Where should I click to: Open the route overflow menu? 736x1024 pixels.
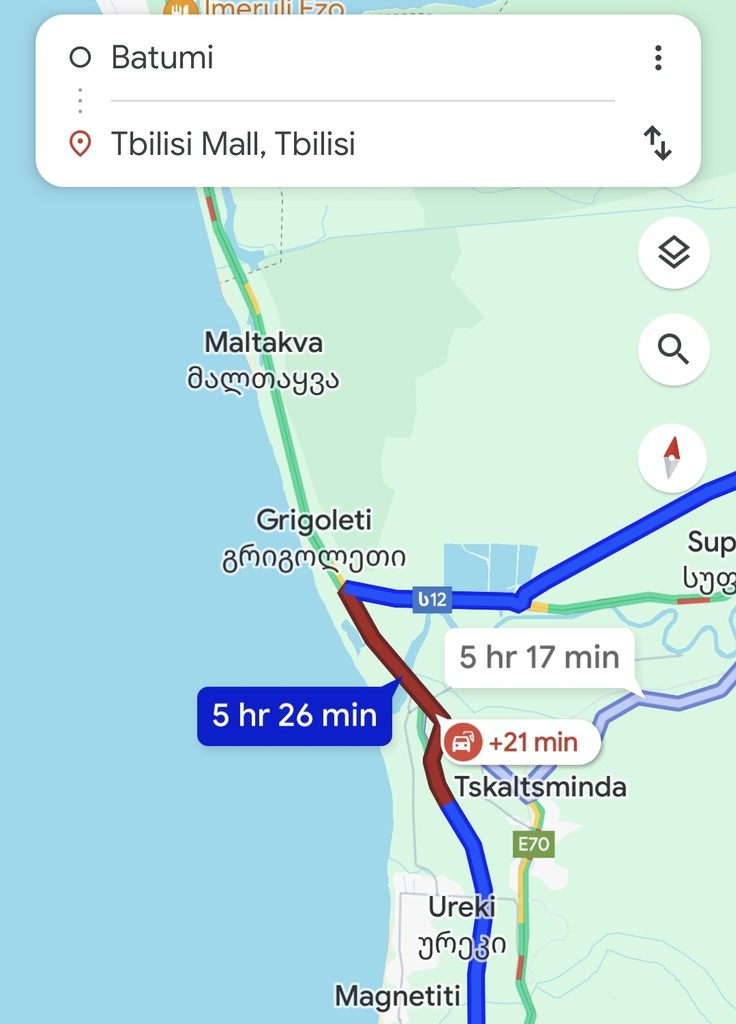pos(658,58)
